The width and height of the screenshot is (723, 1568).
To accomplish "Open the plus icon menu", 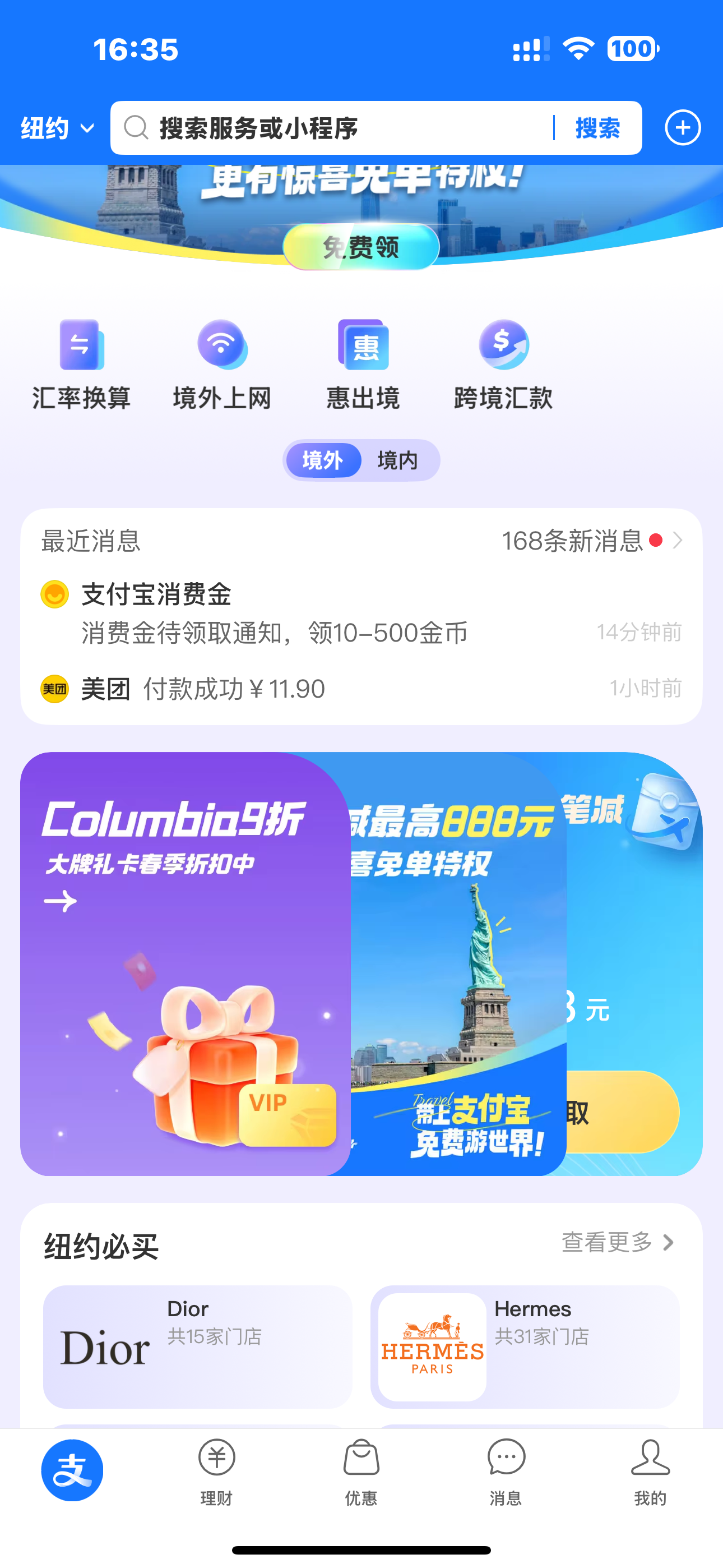I will click(683, 128).
